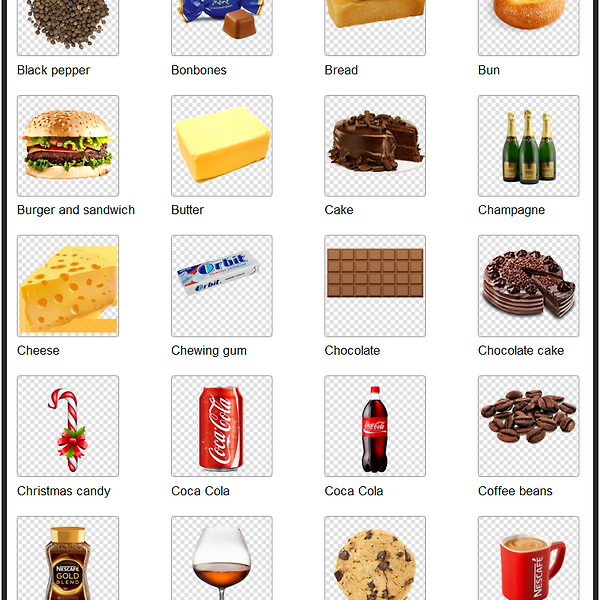600x600 pixels.
Task: Open the Nescafe Gold jar tile
Action: [68, 560]
